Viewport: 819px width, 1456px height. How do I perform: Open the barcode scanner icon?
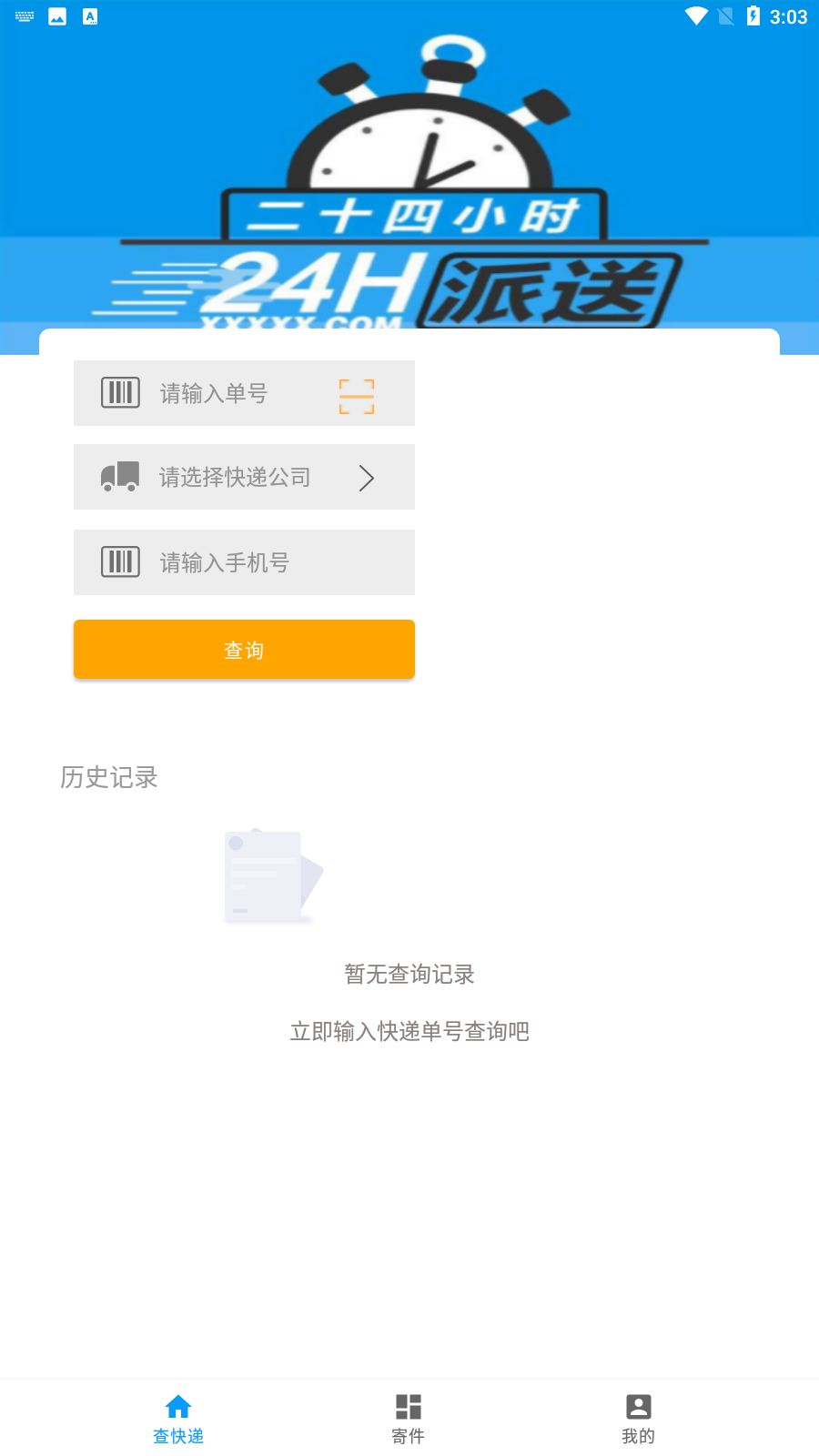click(x=357, y=396)
